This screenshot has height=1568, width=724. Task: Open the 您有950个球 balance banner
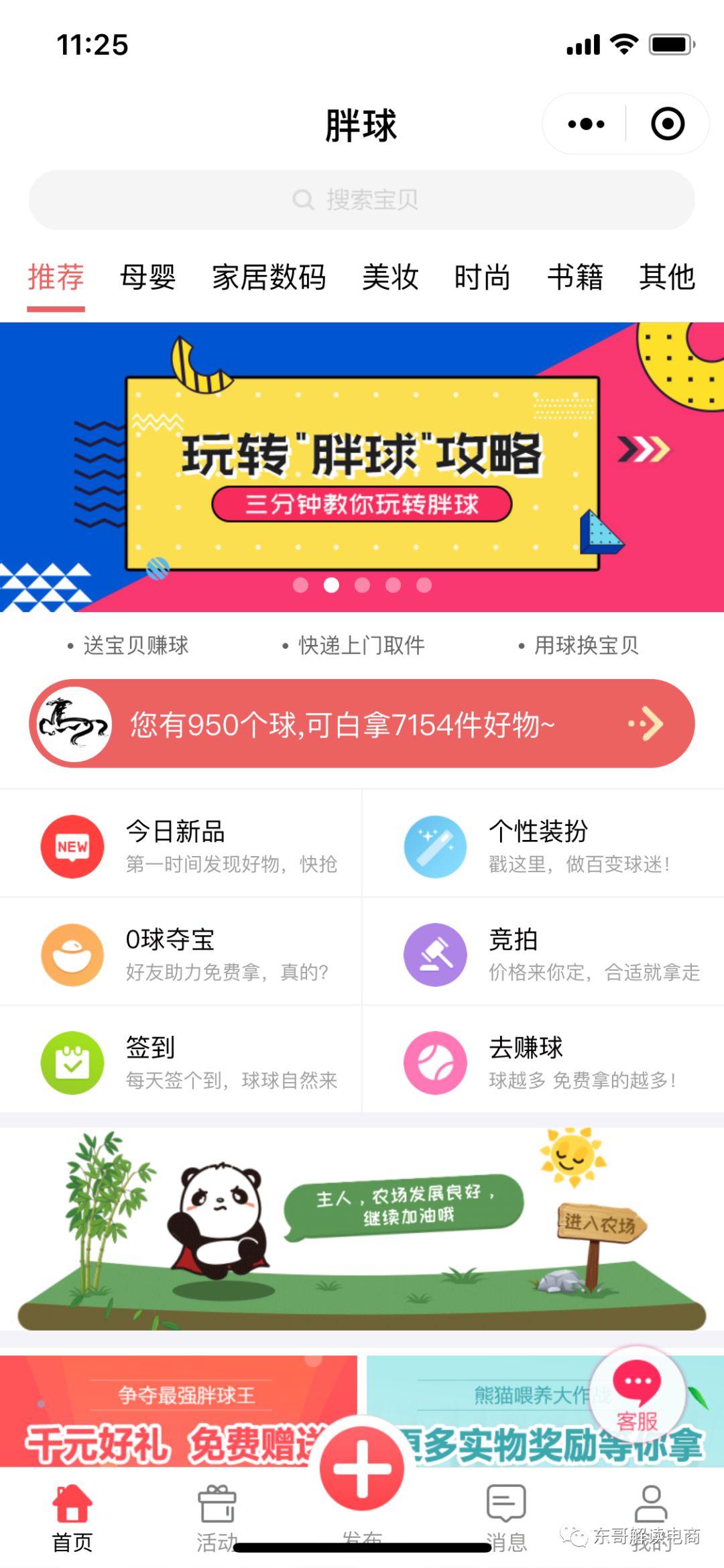click(x=362, y=724)
